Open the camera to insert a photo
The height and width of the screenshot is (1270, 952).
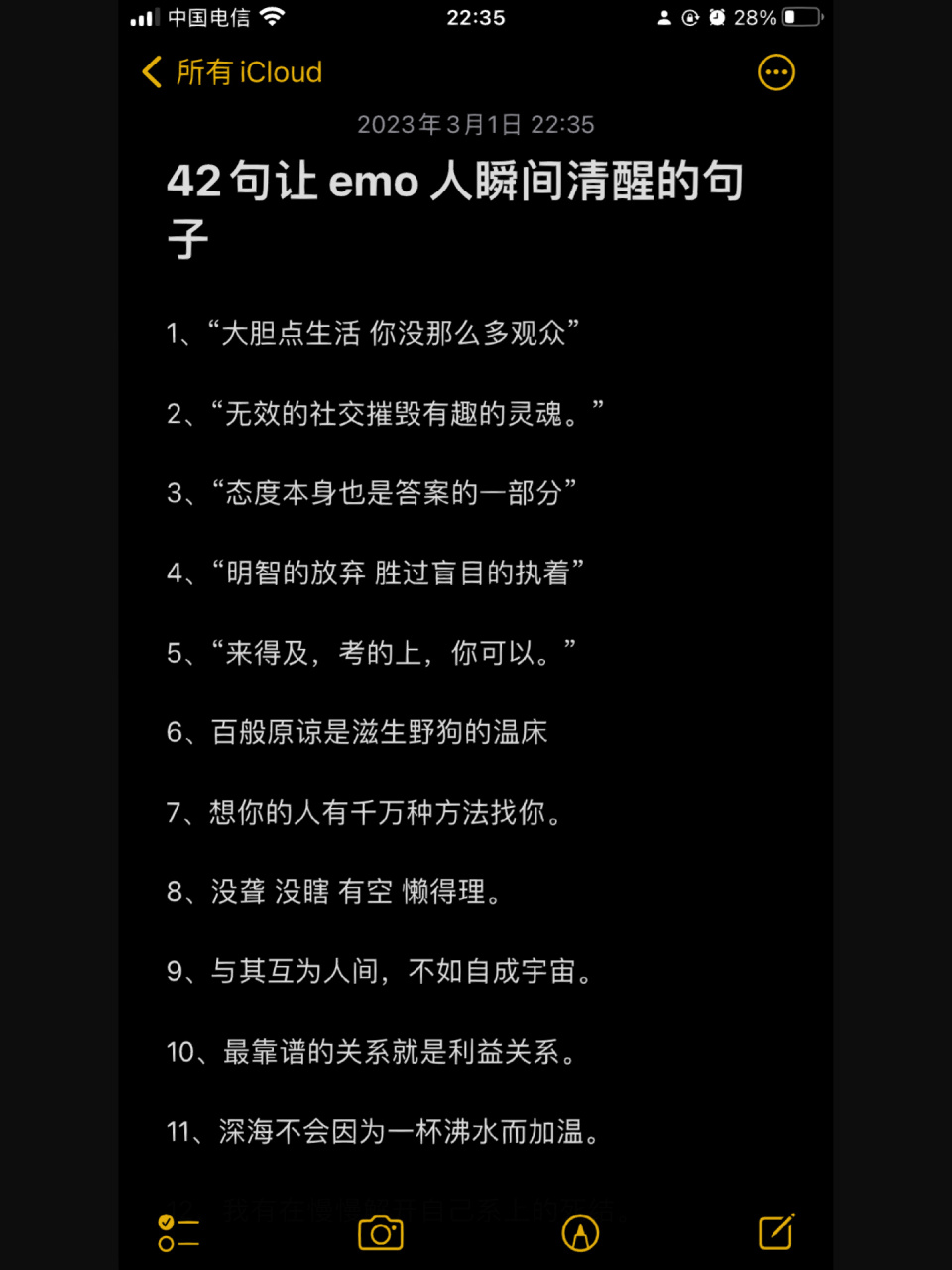(380, 1232)
